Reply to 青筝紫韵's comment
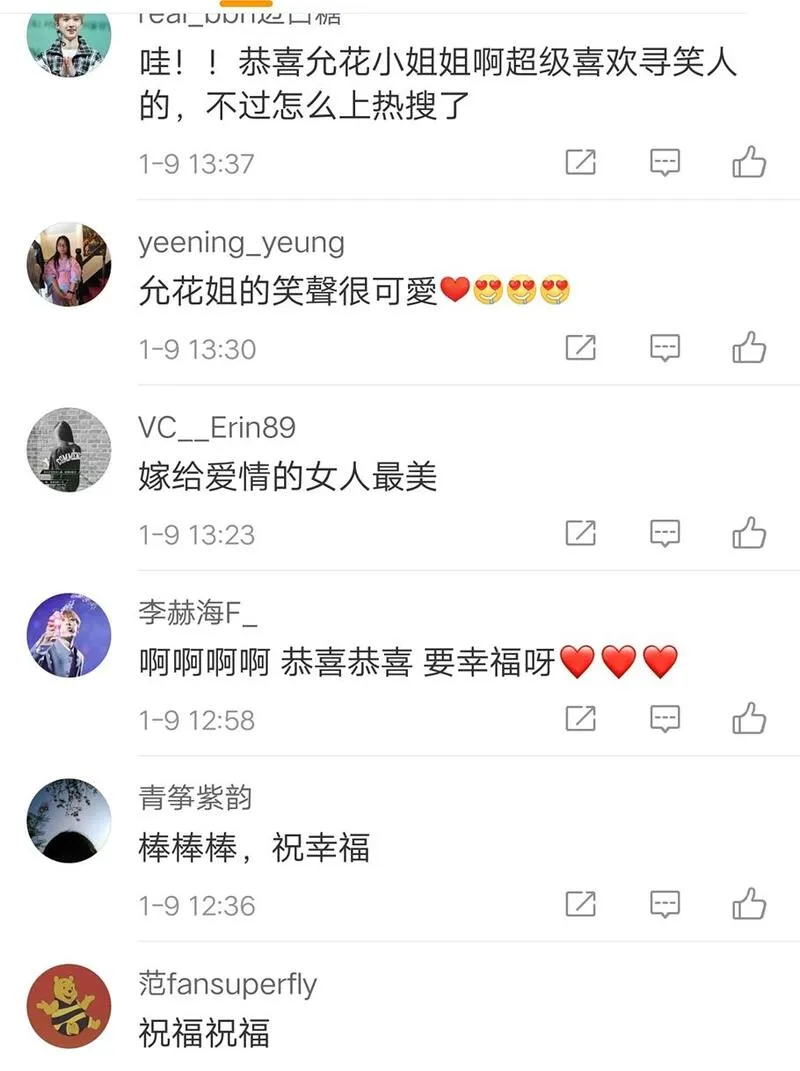 click(x=665, y=904)
